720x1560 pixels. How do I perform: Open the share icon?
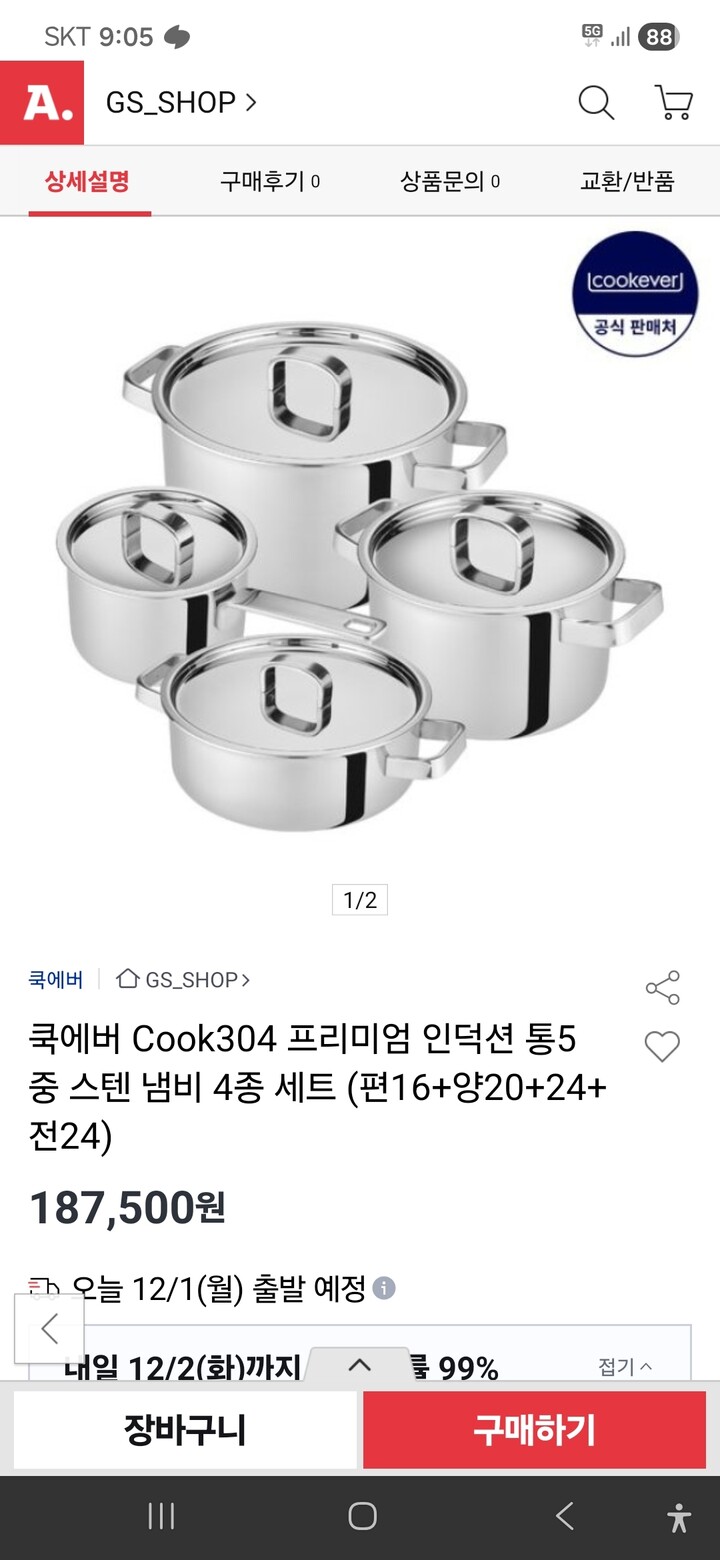tap(661, 986)
